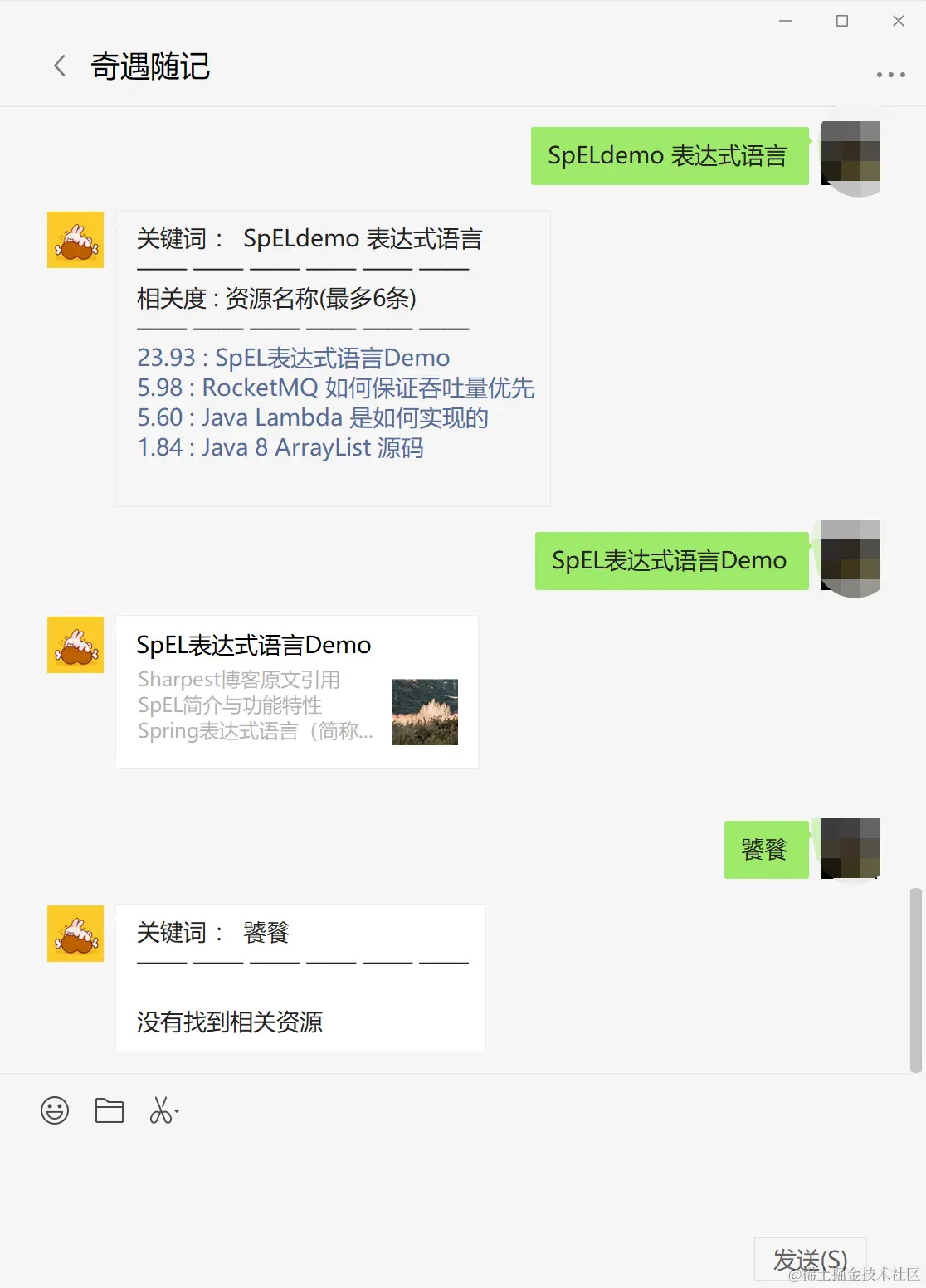
Task: Open the RocketMQ 如何保证吞吐量优先 result link
Action: [335, 388]
